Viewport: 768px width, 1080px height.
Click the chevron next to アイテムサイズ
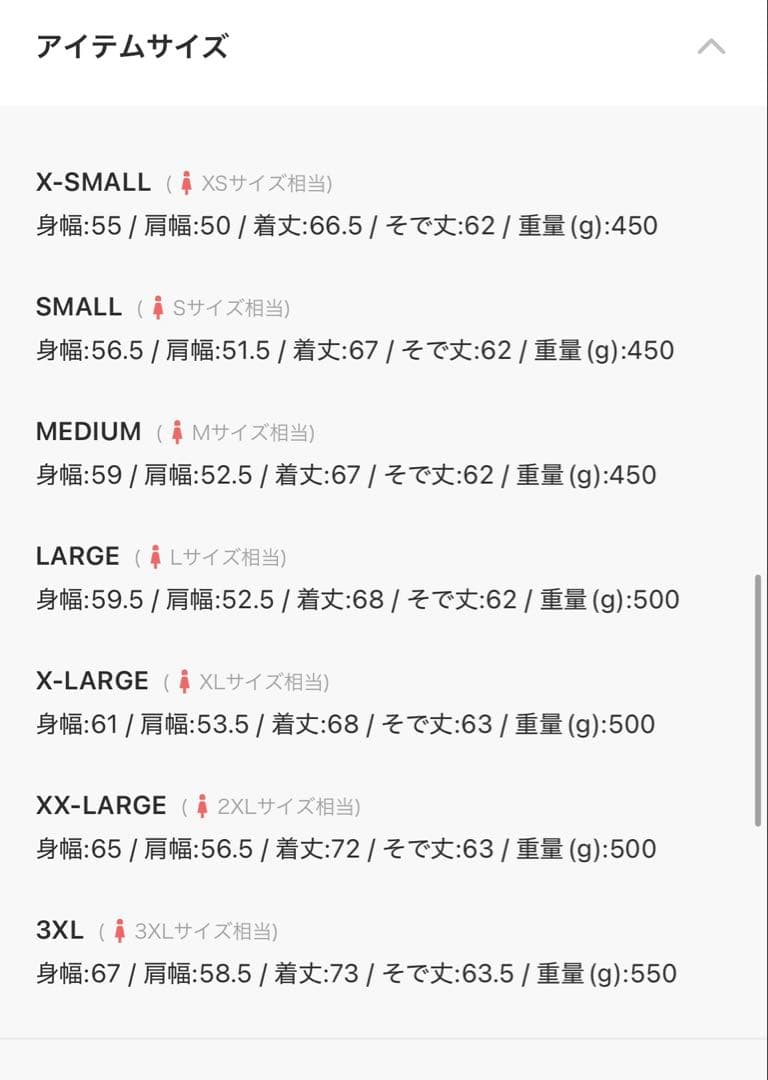pyautogui.click(x=712, y=46)
